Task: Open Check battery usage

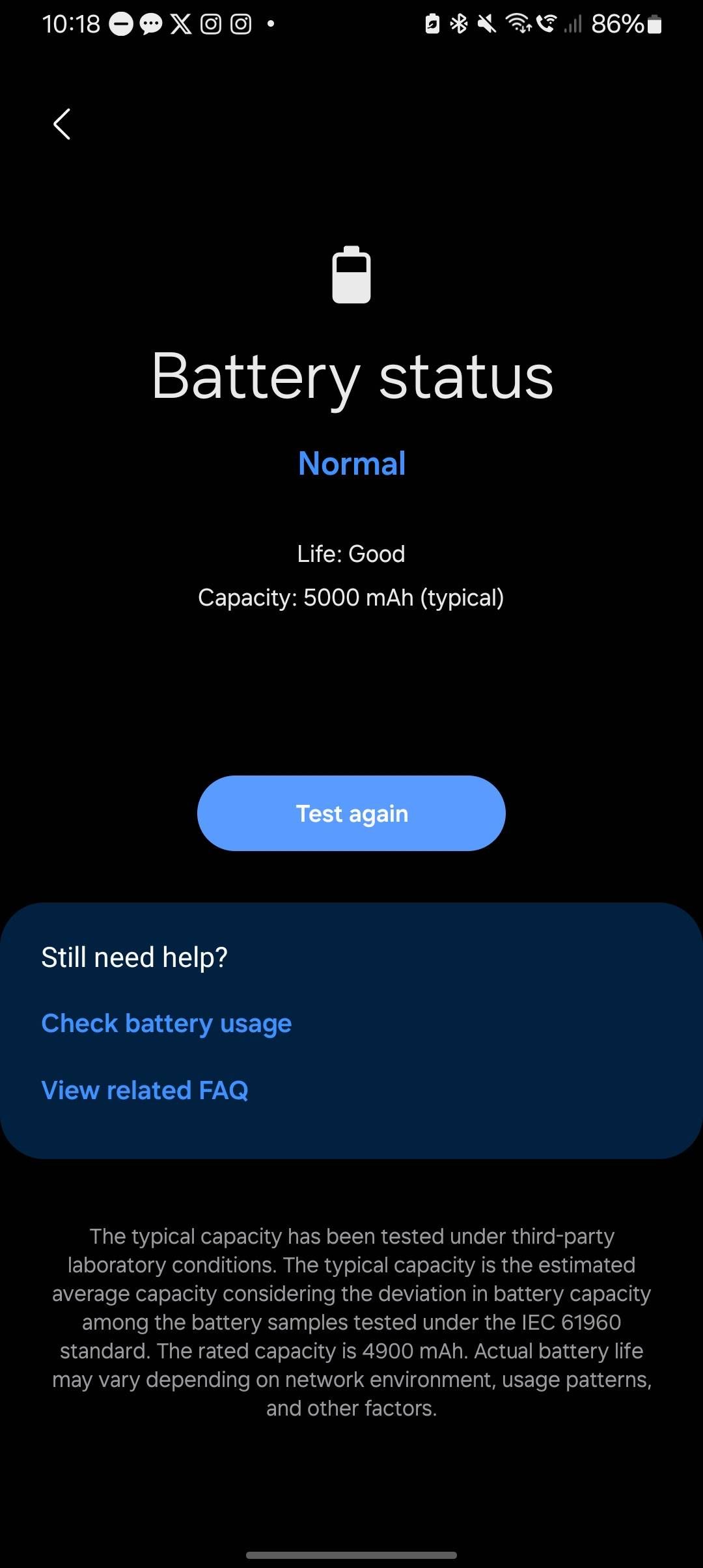Action: tap(167, 1023)
